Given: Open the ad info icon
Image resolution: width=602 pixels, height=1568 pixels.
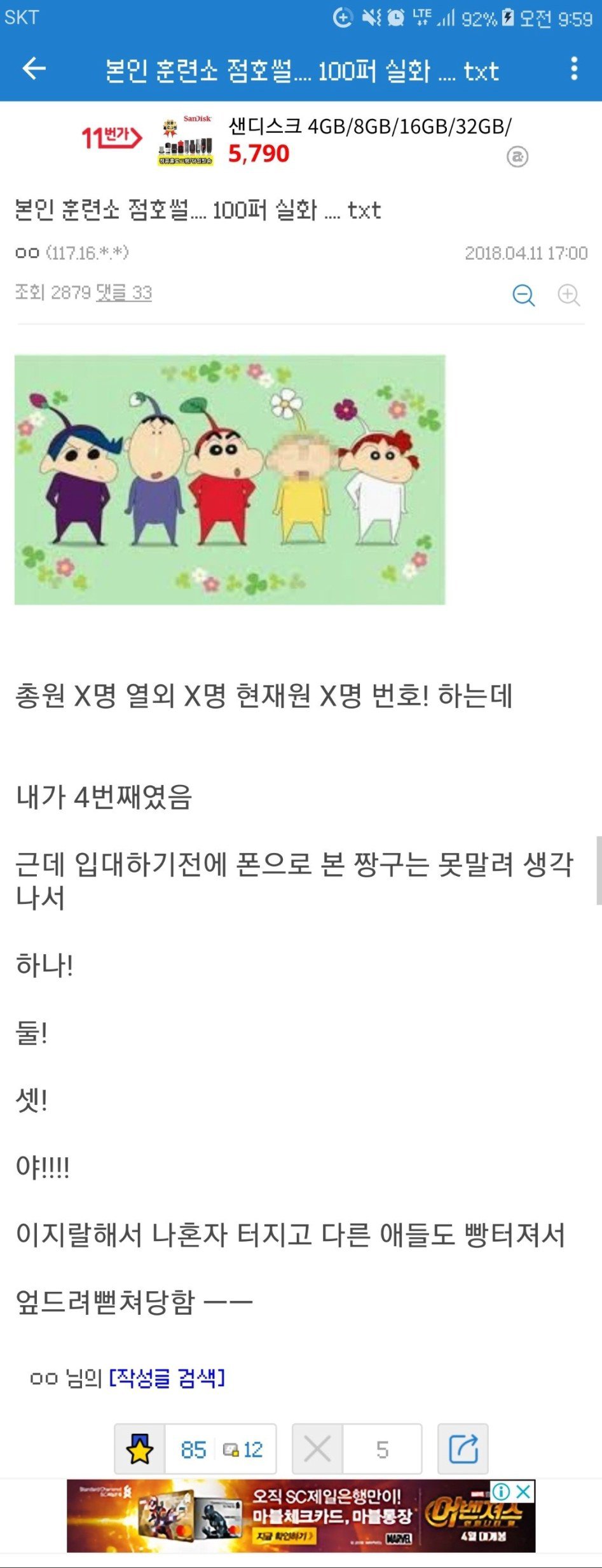Looking at the screenshot, I should (x=502, y=1492).
